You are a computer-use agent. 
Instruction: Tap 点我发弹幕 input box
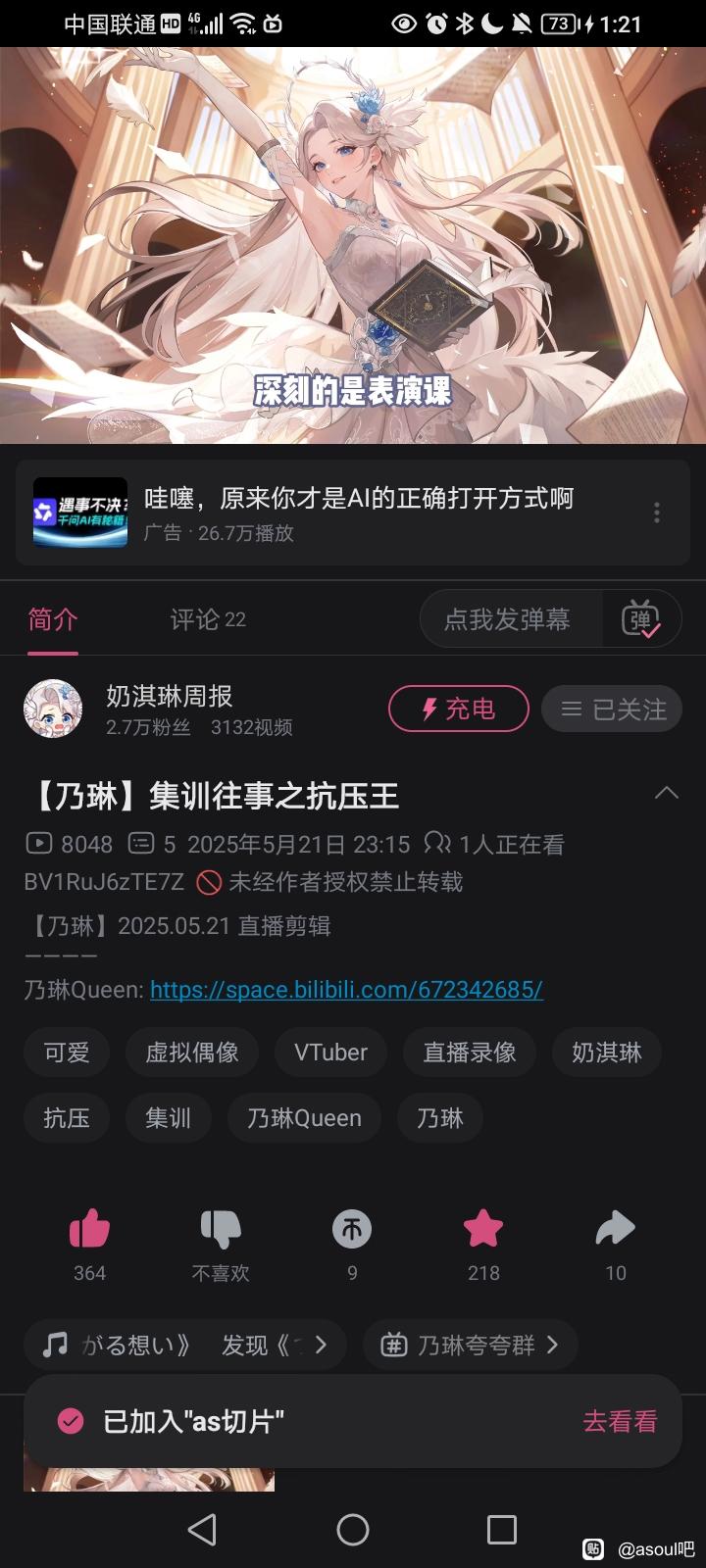tap(508, 619)
